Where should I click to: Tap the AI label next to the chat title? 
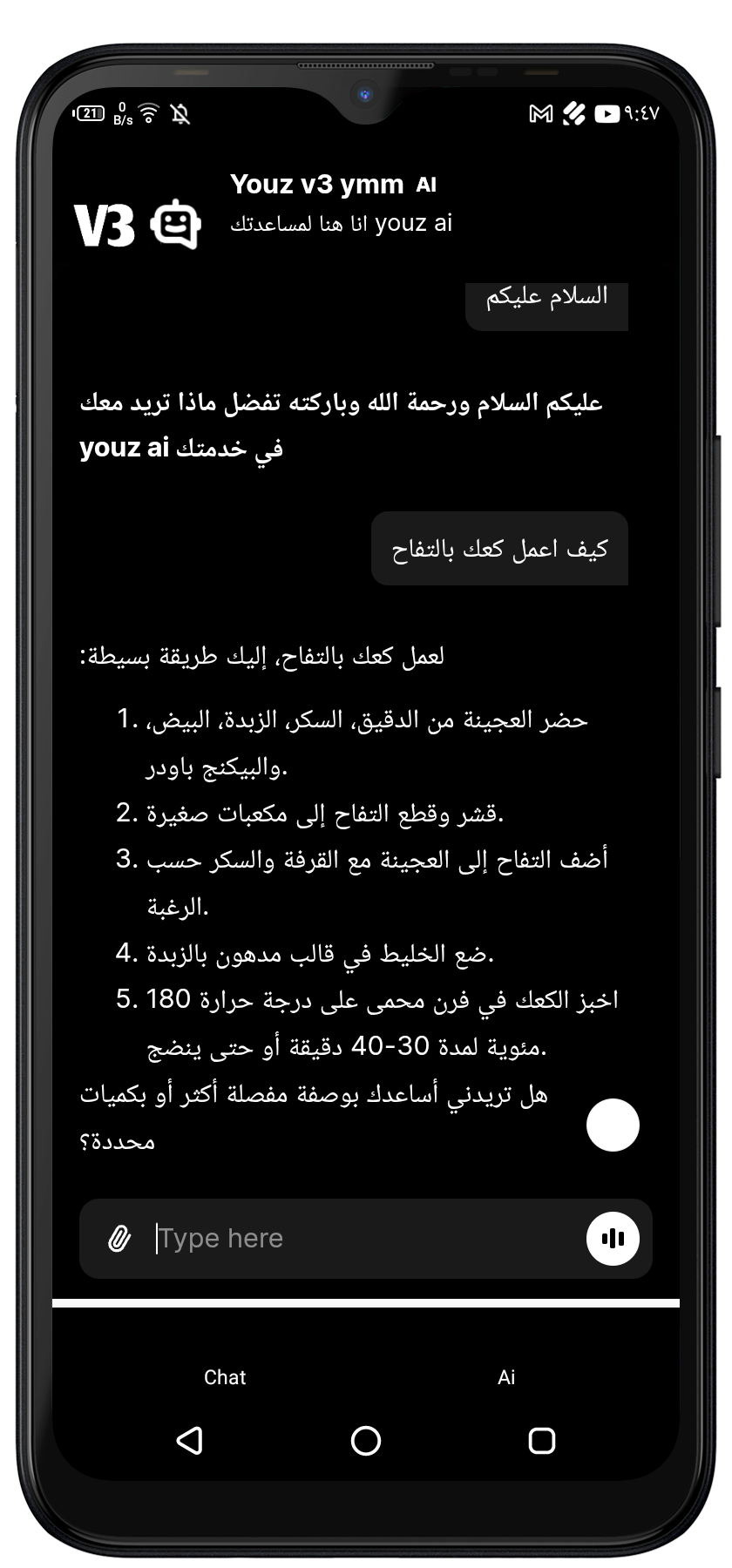(x=424, y=184)
